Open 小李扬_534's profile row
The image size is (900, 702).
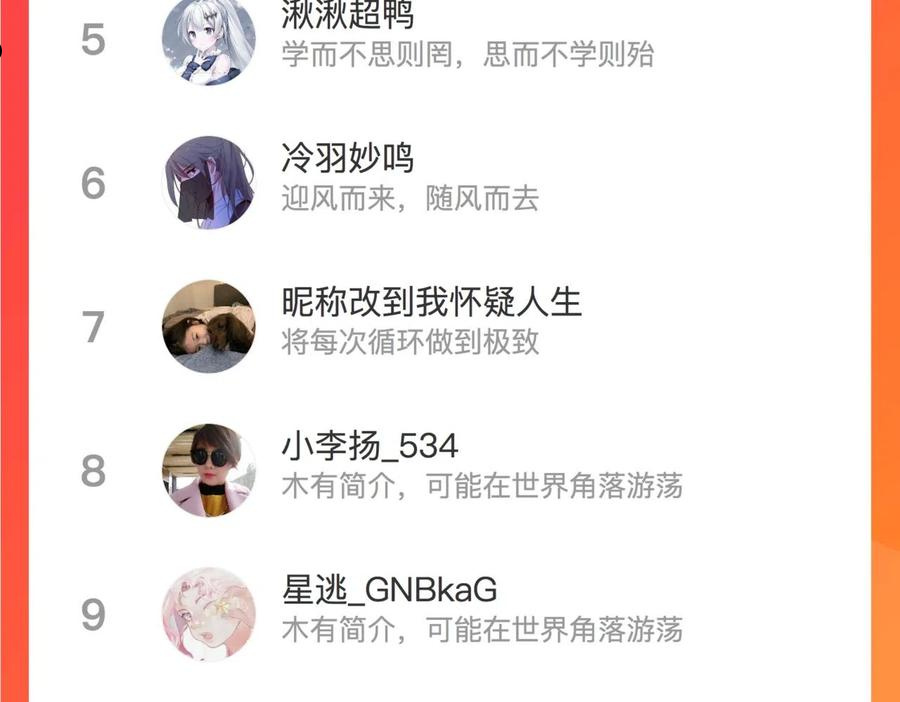449,470
